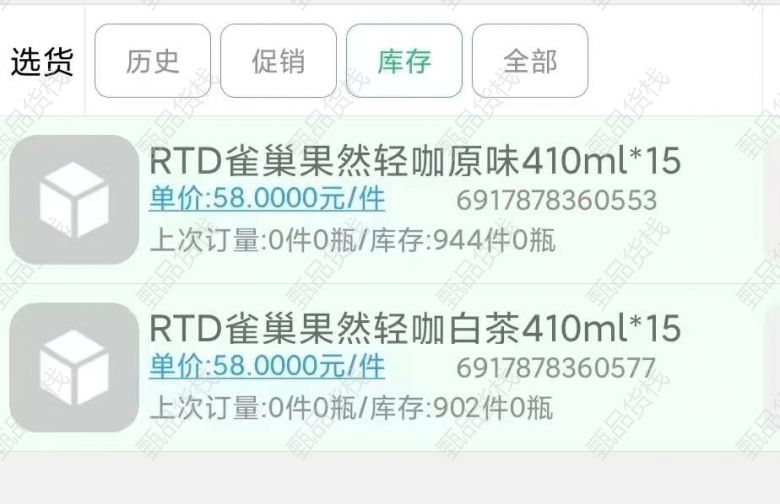Select the 促销 filter tab

pyautogui.click(x=278, y=61)
